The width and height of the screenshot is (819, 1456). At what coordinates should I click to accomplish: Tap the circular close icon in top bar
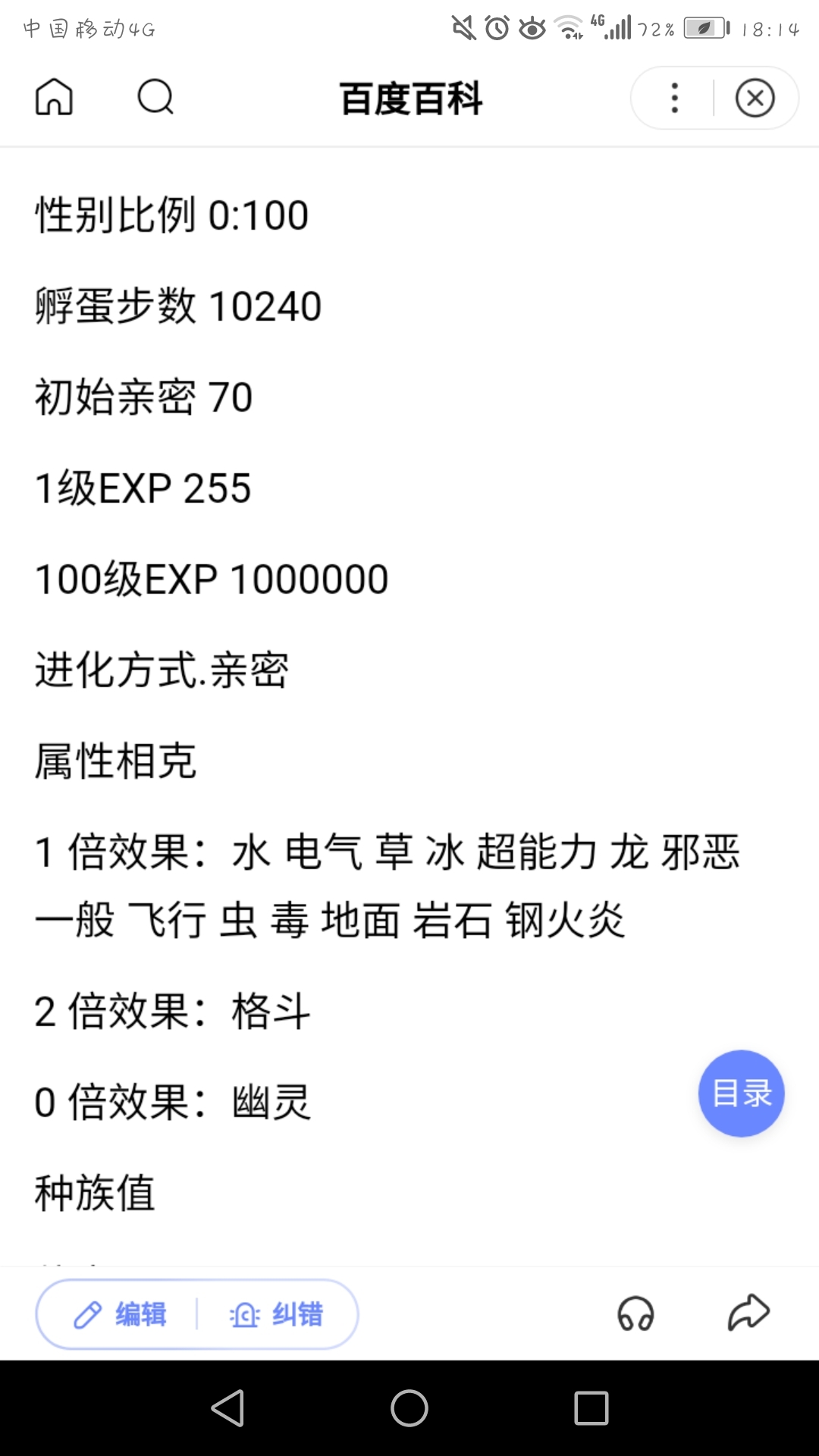pos(753,97)
